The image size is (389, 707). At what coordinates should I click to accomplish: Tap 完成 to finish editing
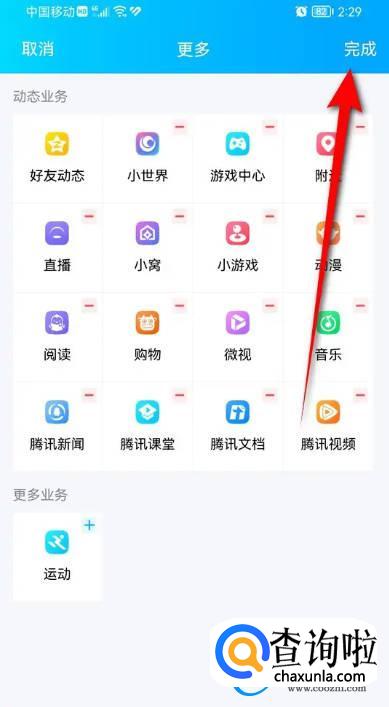(360, 49)
